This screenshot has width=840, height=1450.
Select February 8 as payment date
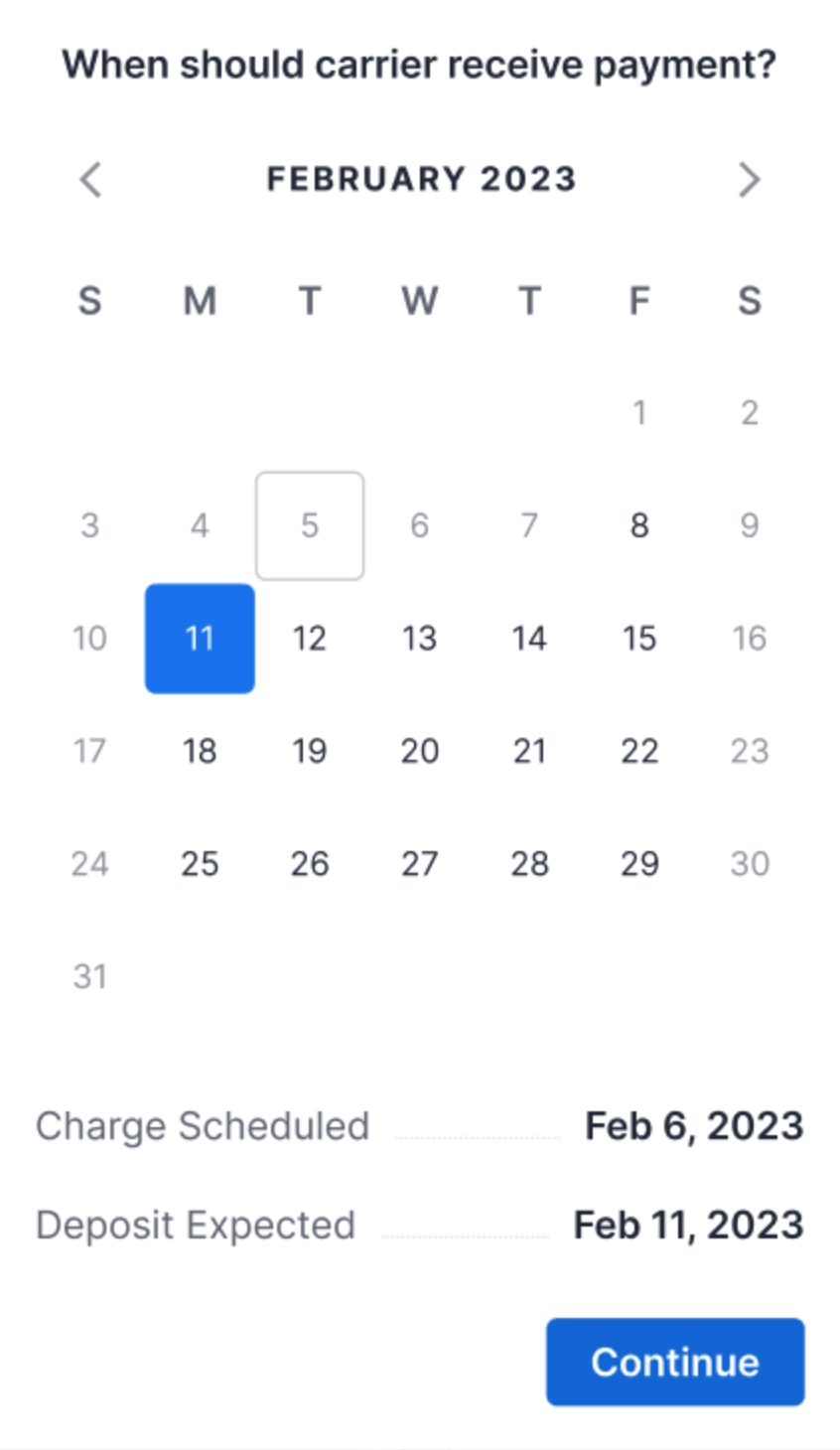(x=639, y=525)
